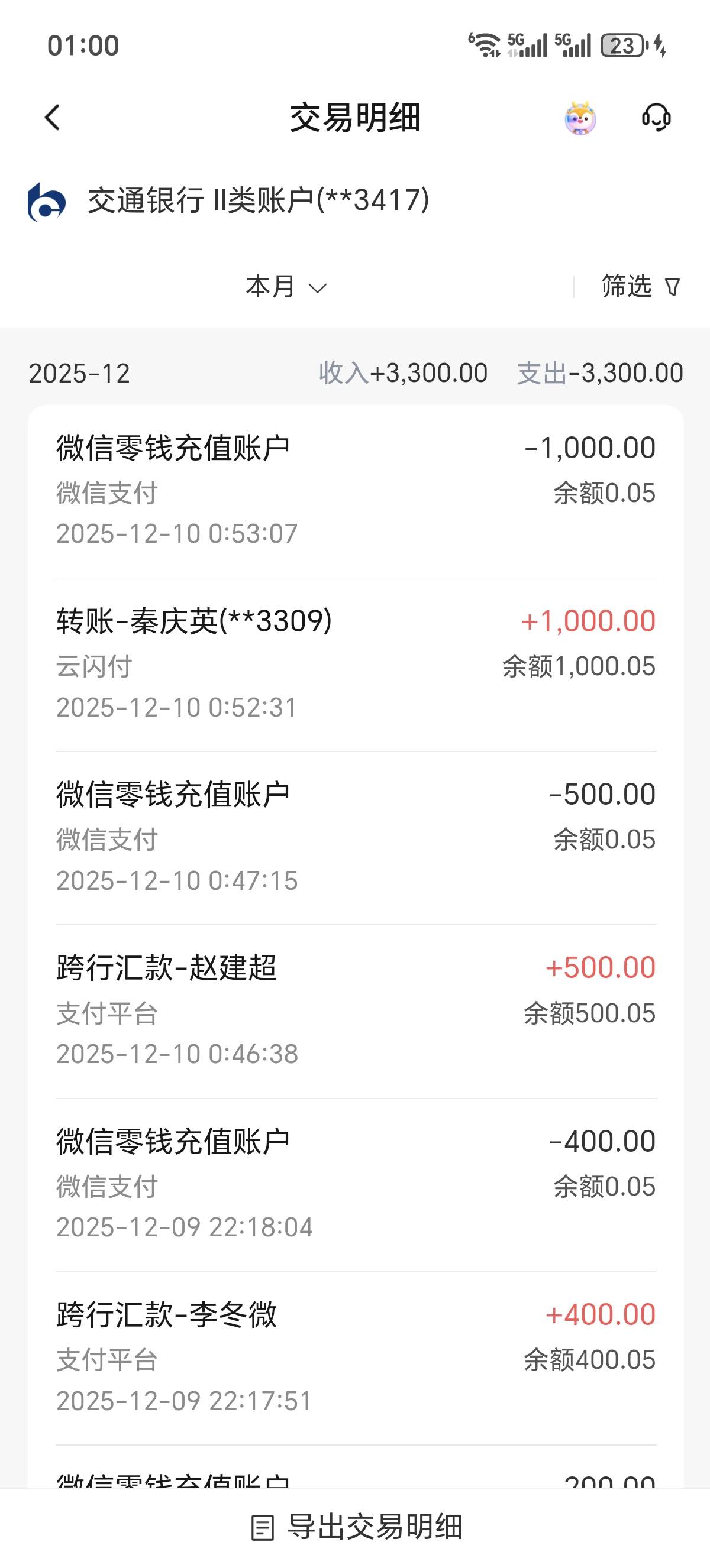The height and width of the screenshot is (1568, 710).
Task: Open the -1,000.00 微信零钱充值账户 transaction
Action: point(356,491)
